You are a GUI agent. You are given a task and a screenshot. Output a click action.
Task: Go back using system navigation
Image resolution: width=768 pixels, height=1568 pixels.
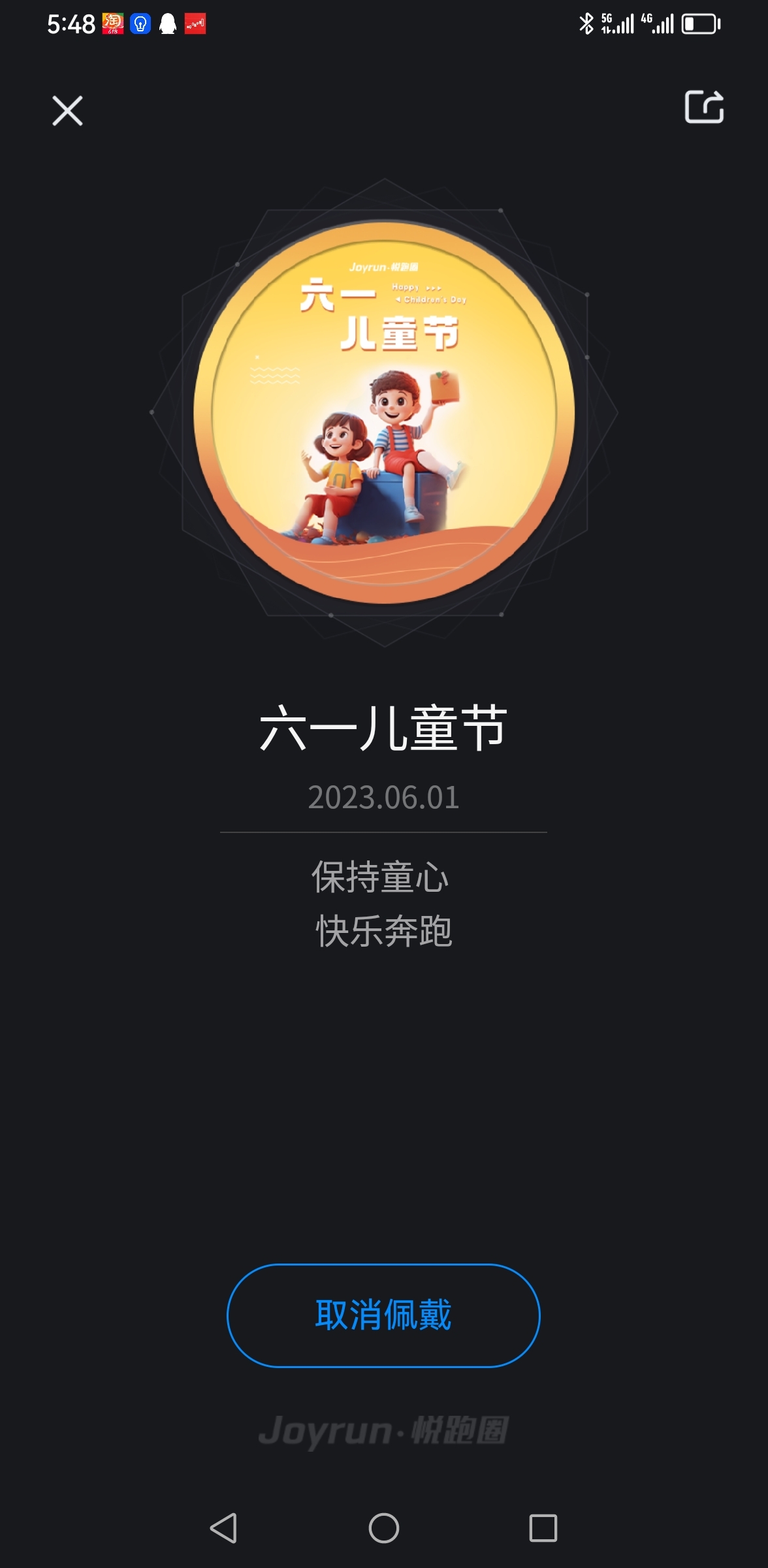point(223,1528)
